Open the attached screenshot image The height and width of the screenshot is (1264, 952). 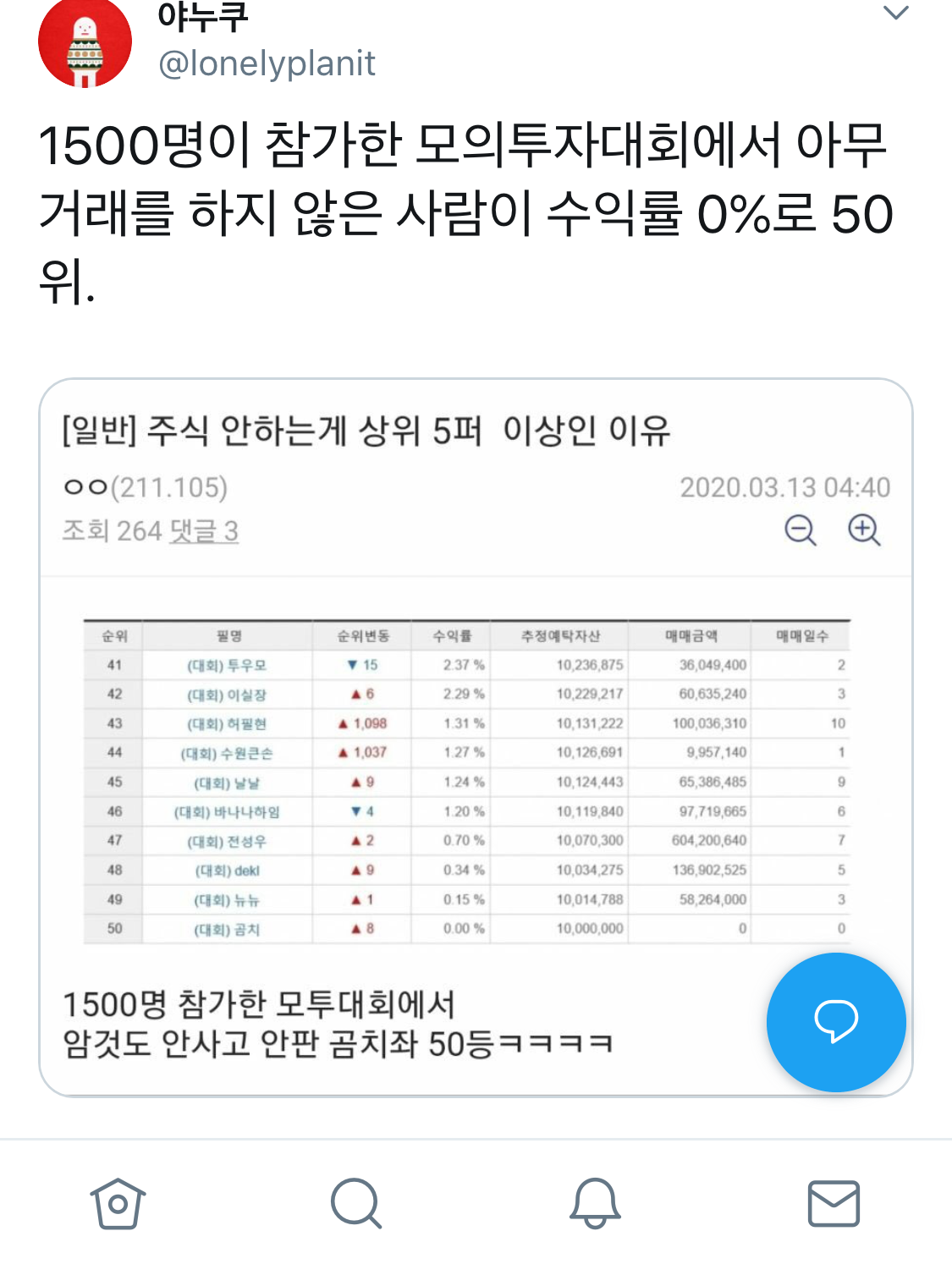pyautogui.click(x=475, y=737)
